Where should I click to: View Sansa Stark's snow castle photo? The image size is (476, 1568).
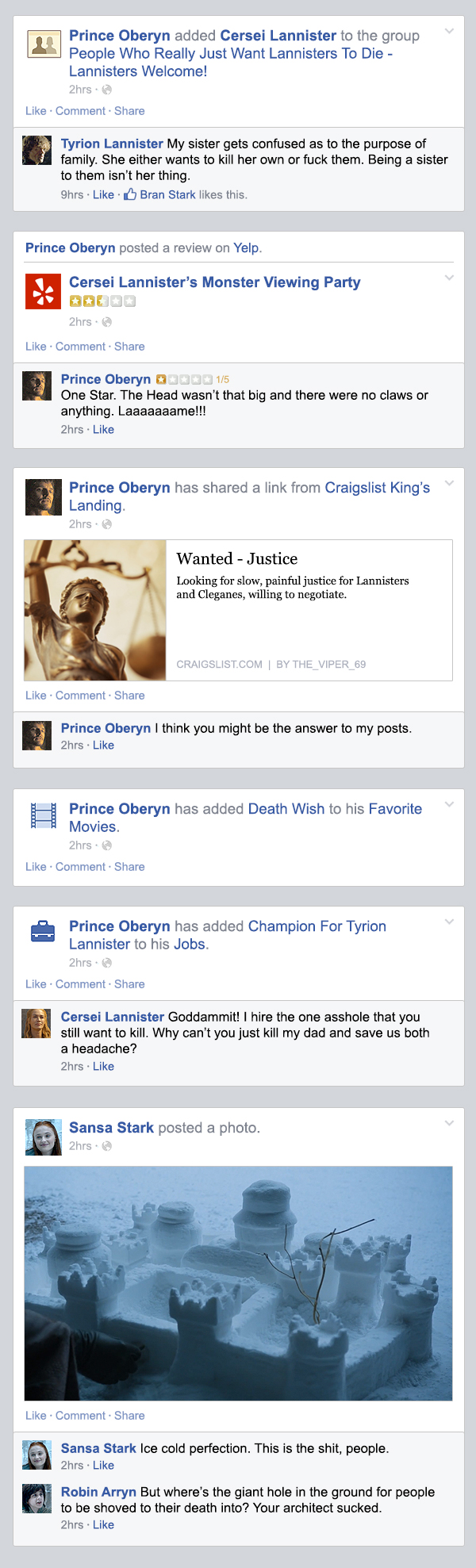(x=238, y=1282)
